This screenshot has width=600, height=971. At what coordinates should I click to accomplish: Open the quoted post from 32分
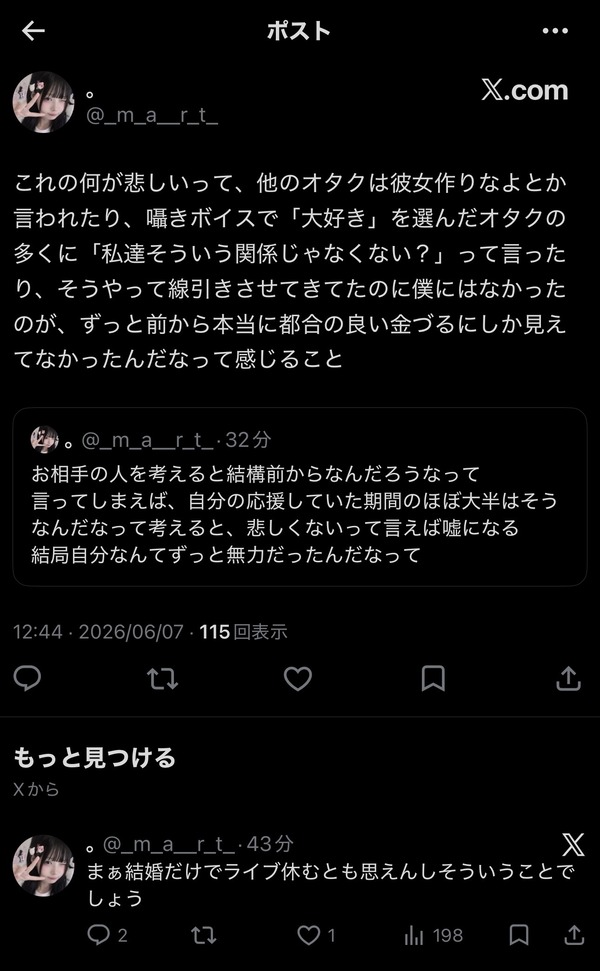coord(300,497)
